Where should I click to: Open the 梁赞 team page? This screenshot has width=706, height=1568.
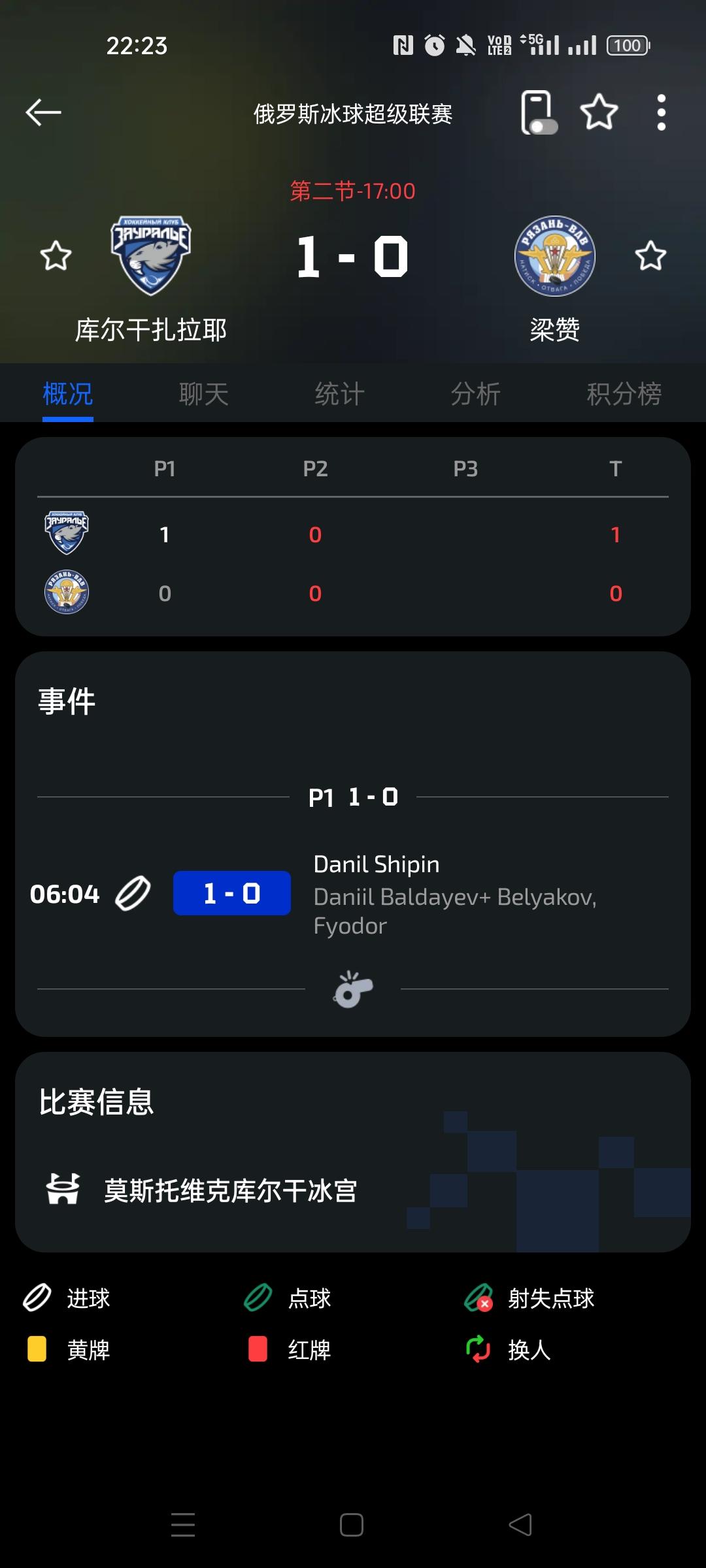554,257
